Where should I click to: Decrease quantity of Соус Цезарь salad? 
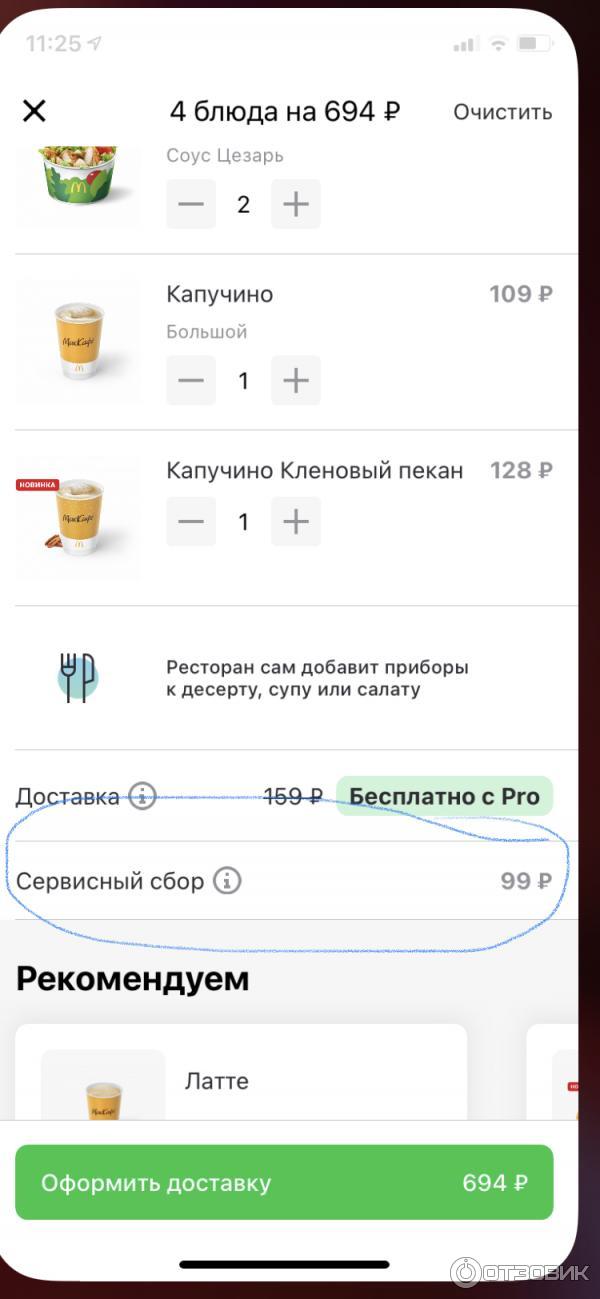pos(191,205)
